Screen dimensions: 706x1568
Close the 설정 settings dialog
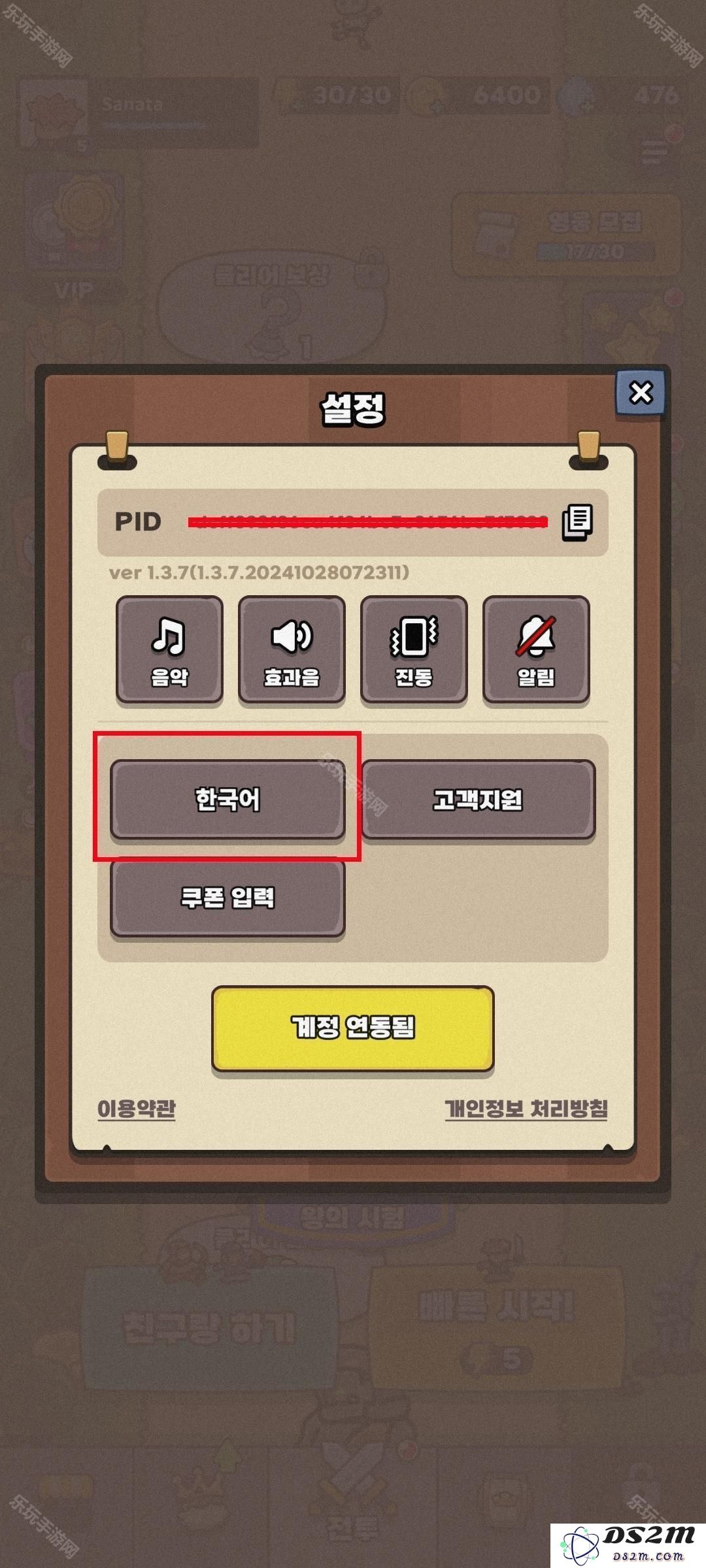coord(641,393)
